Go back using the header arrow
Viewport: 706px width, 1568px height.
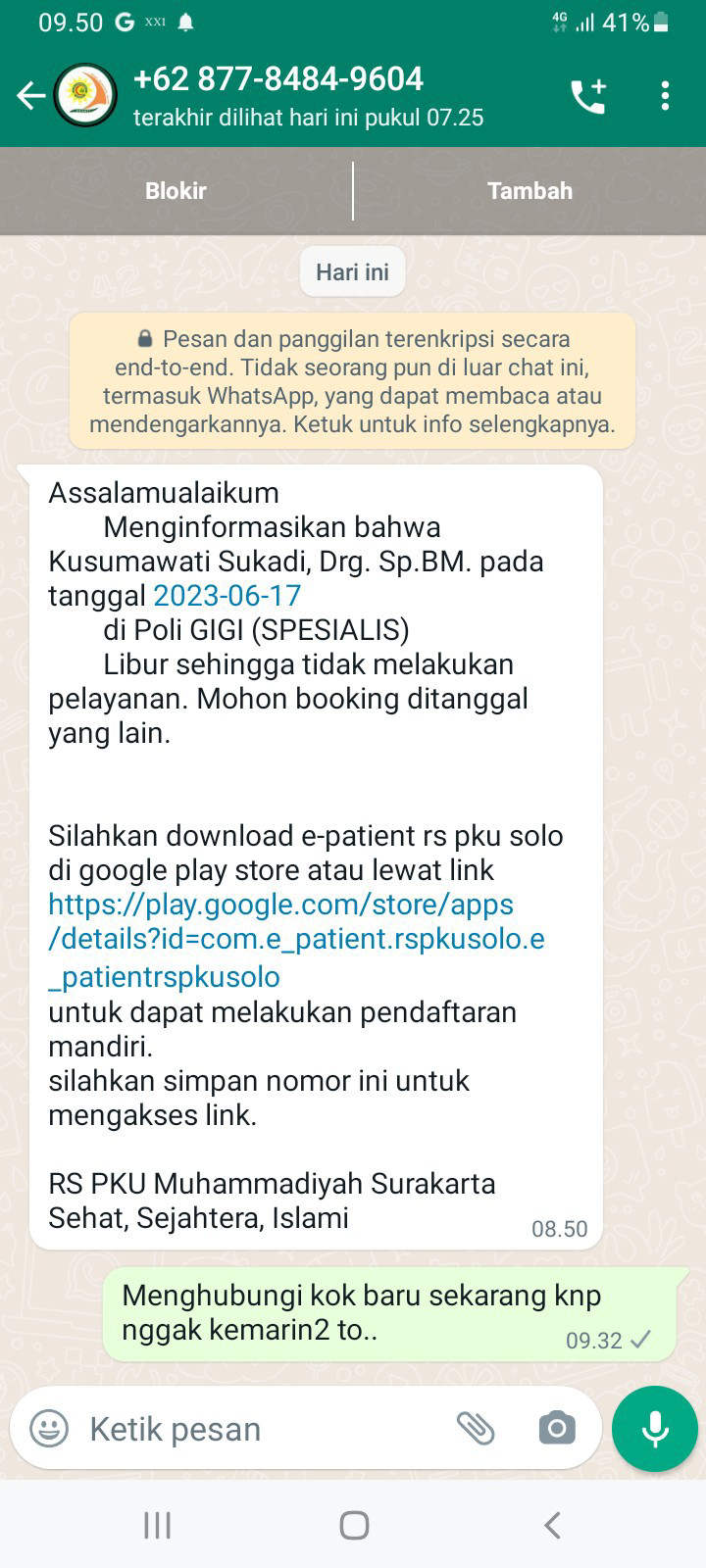point(30,95)
